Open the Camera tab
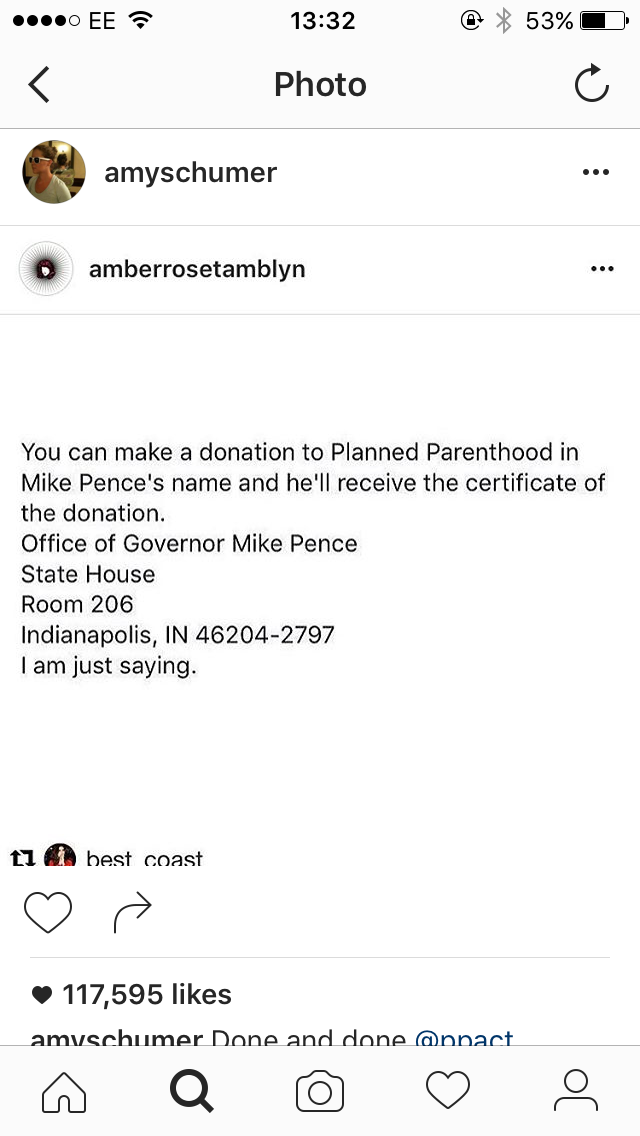The image size is (640, 1136). [x=320, y=1091]
